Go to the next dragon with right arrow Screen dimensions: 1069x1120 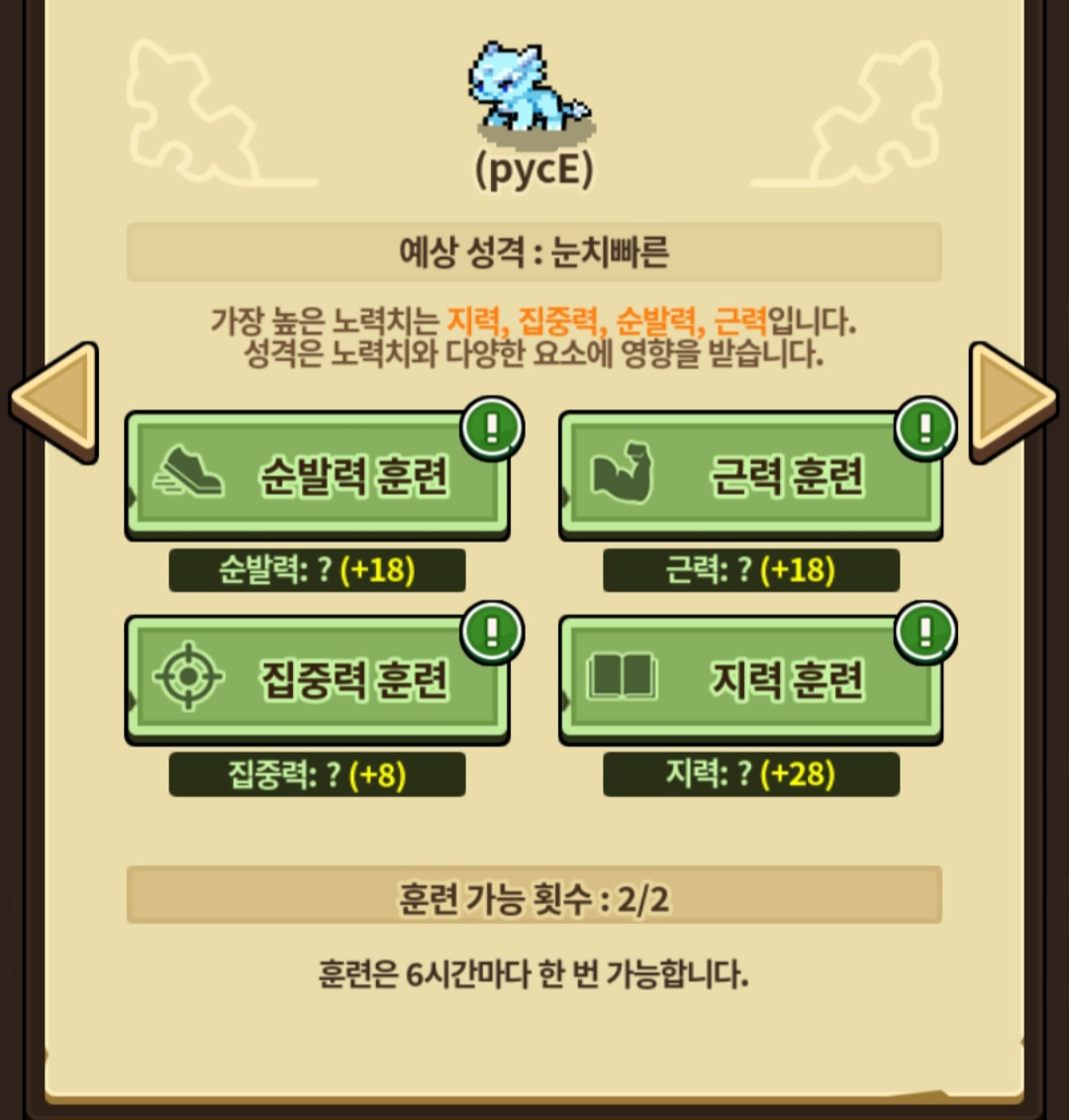pyautogui.click(x=1012, y=402)
